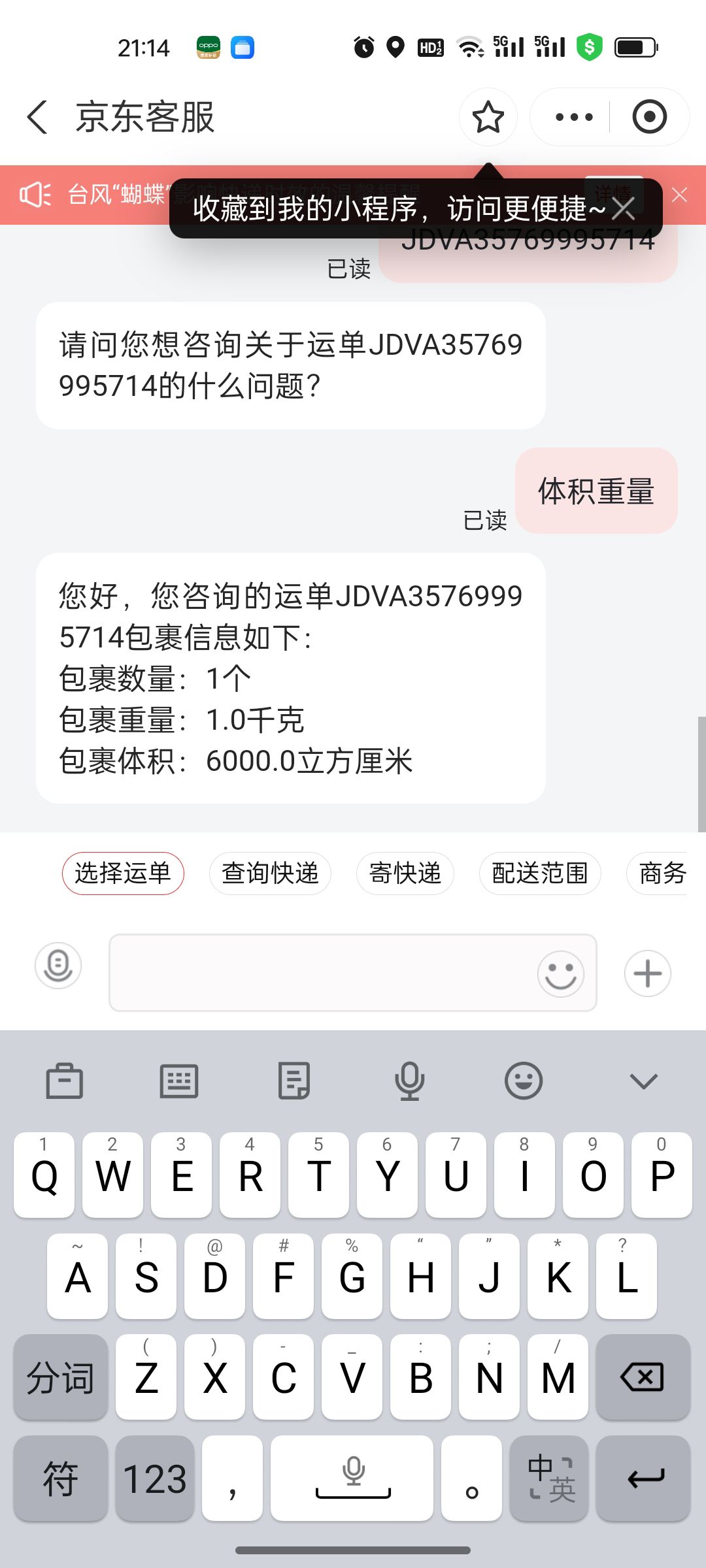Open the keyboard emoji face panel

click(x=524, y=1081)
